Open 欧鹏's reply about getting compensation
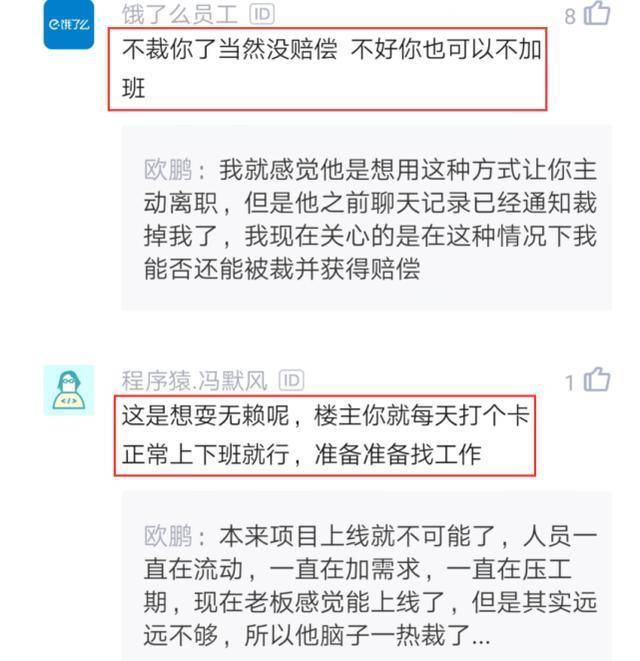This screenshot has height=661, width=640. point(370,218)
